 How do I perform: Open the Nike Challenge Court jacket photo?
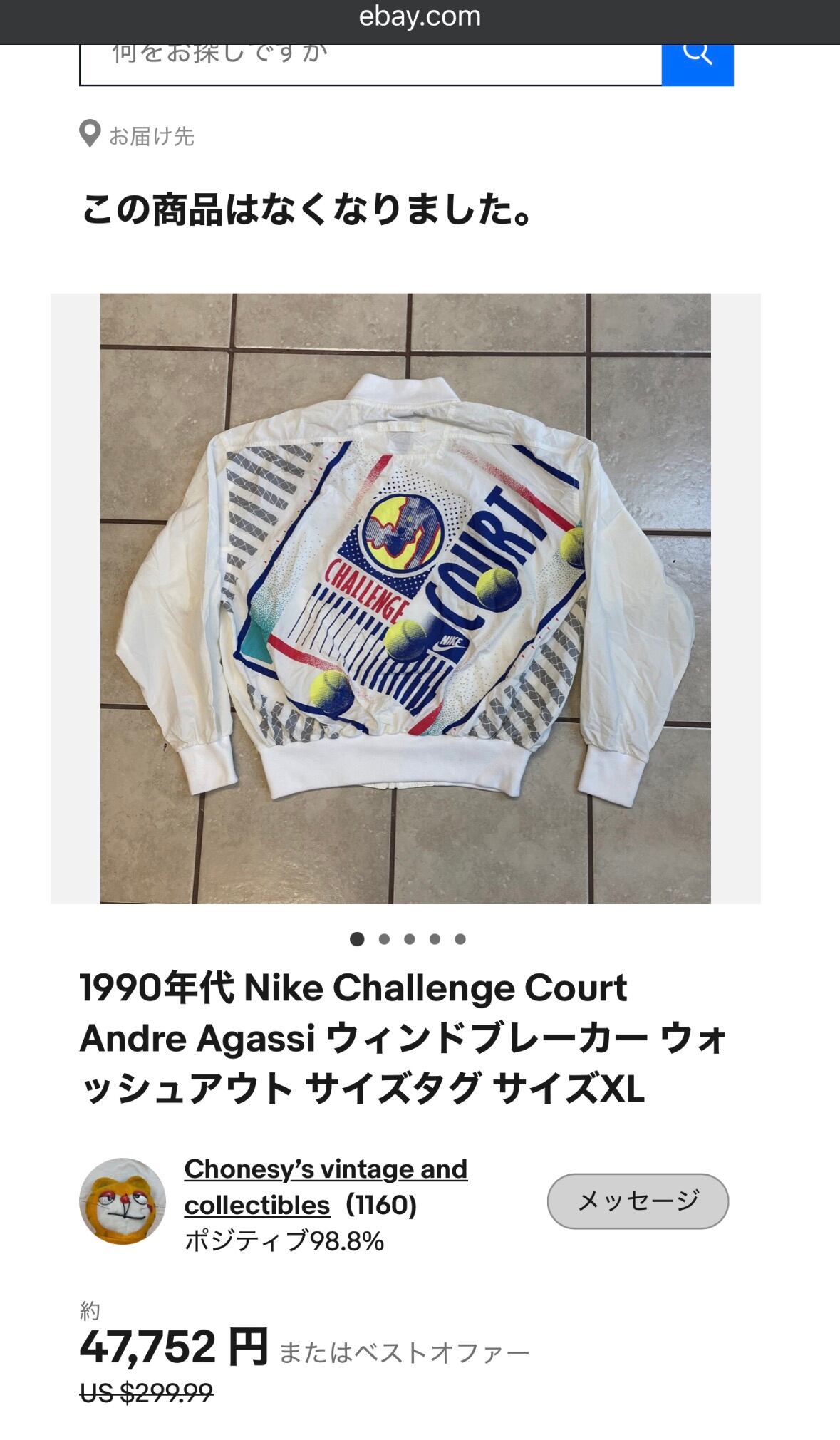[405, 599]
